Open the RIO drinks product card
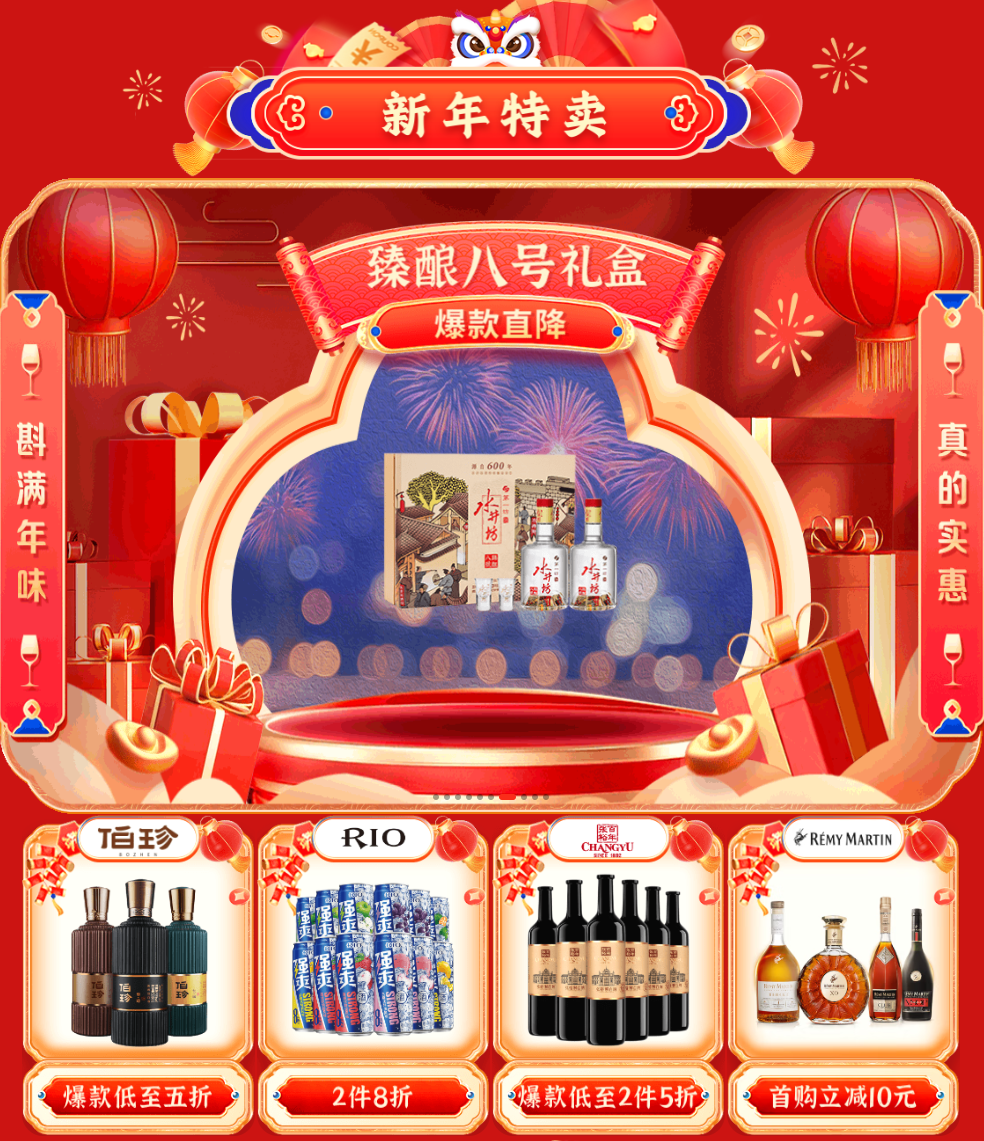Screen dimensions: 984x1141 pyautogui.click(x=373, y=945)
